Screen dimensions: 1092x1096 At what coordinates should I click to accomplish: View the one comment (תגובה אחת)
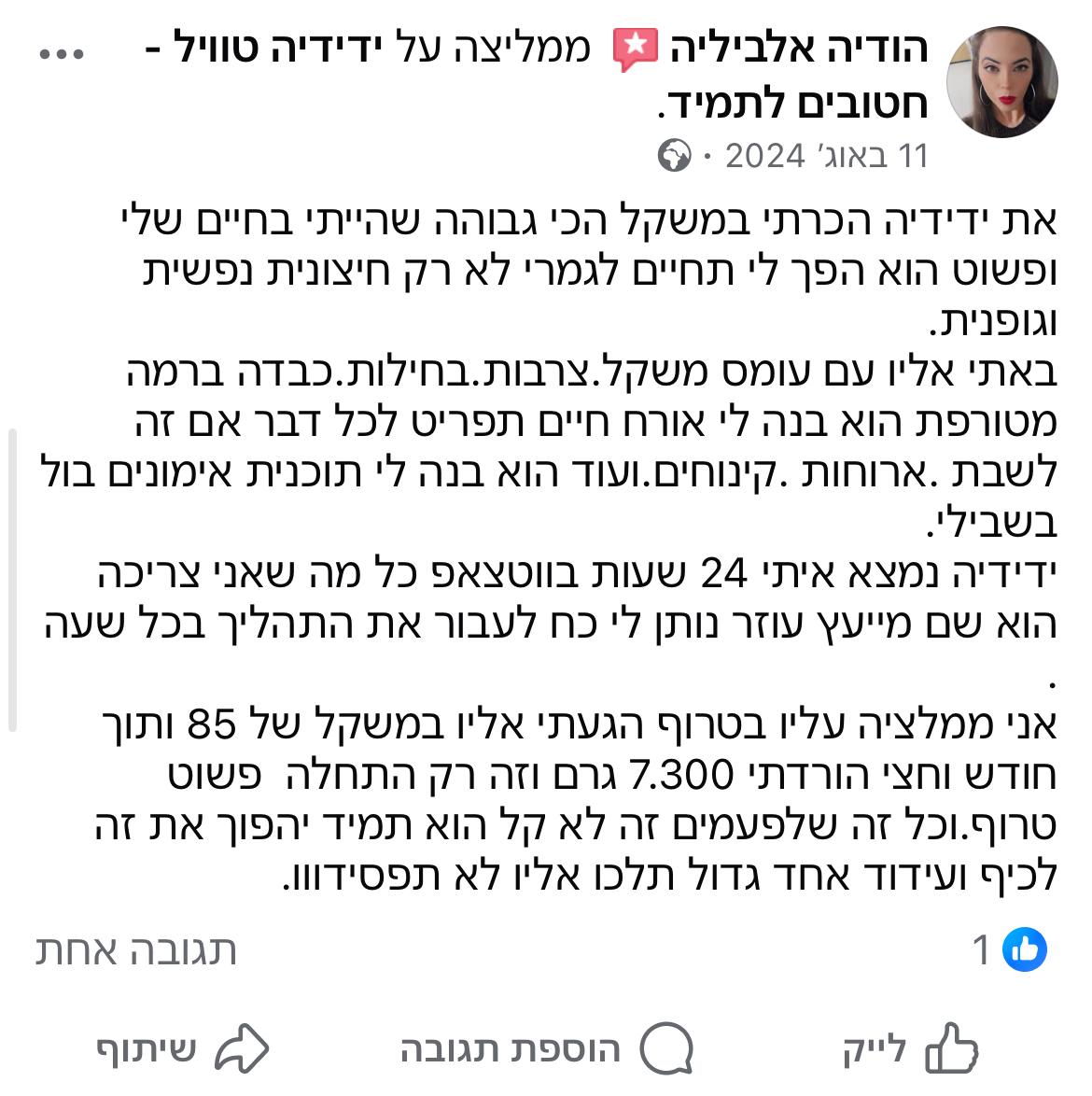136,950
